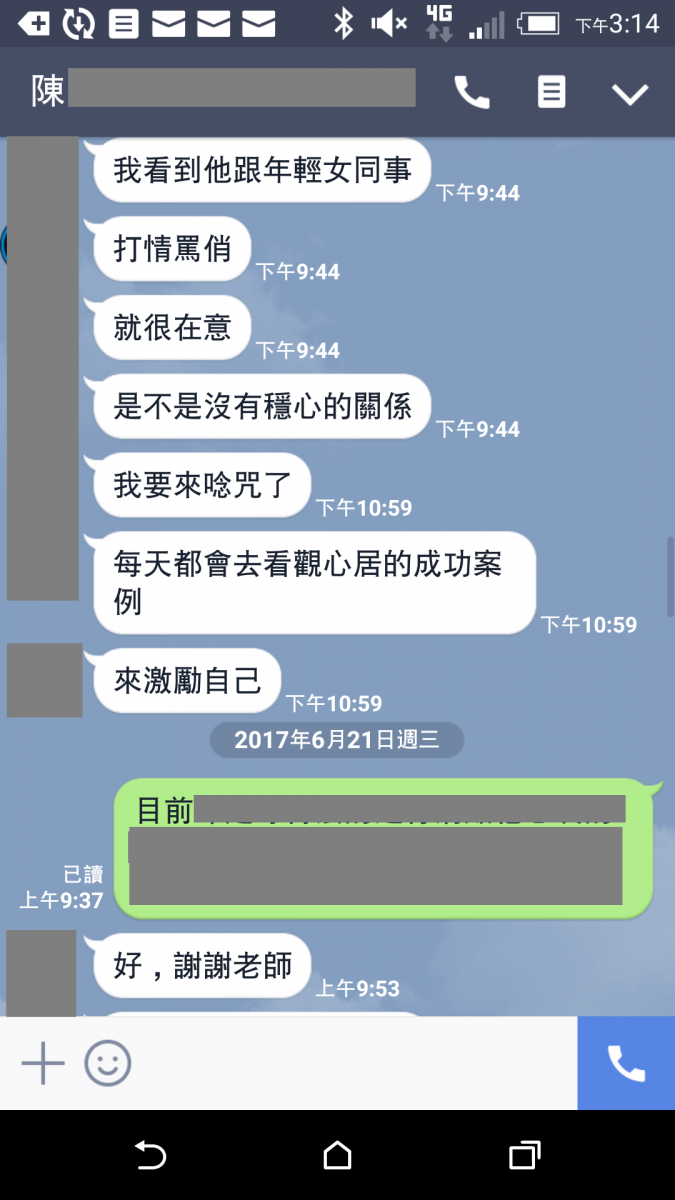This screenshot has height=1200, width=675.
Task: Go back using the system back button
Action: (150, 1156)
